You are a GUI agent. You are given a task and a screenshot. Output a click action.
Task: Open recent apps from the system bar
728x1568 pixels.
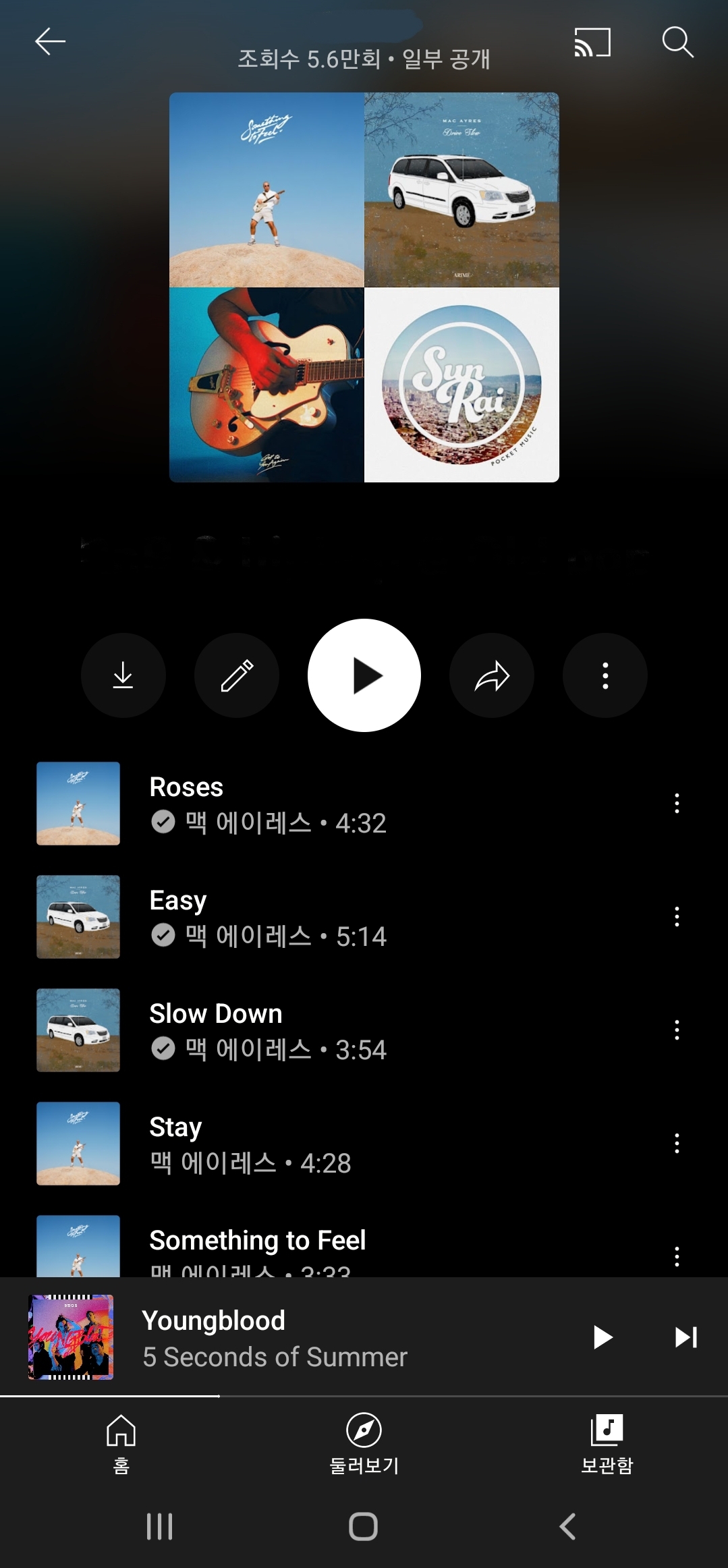(160, 1526)
